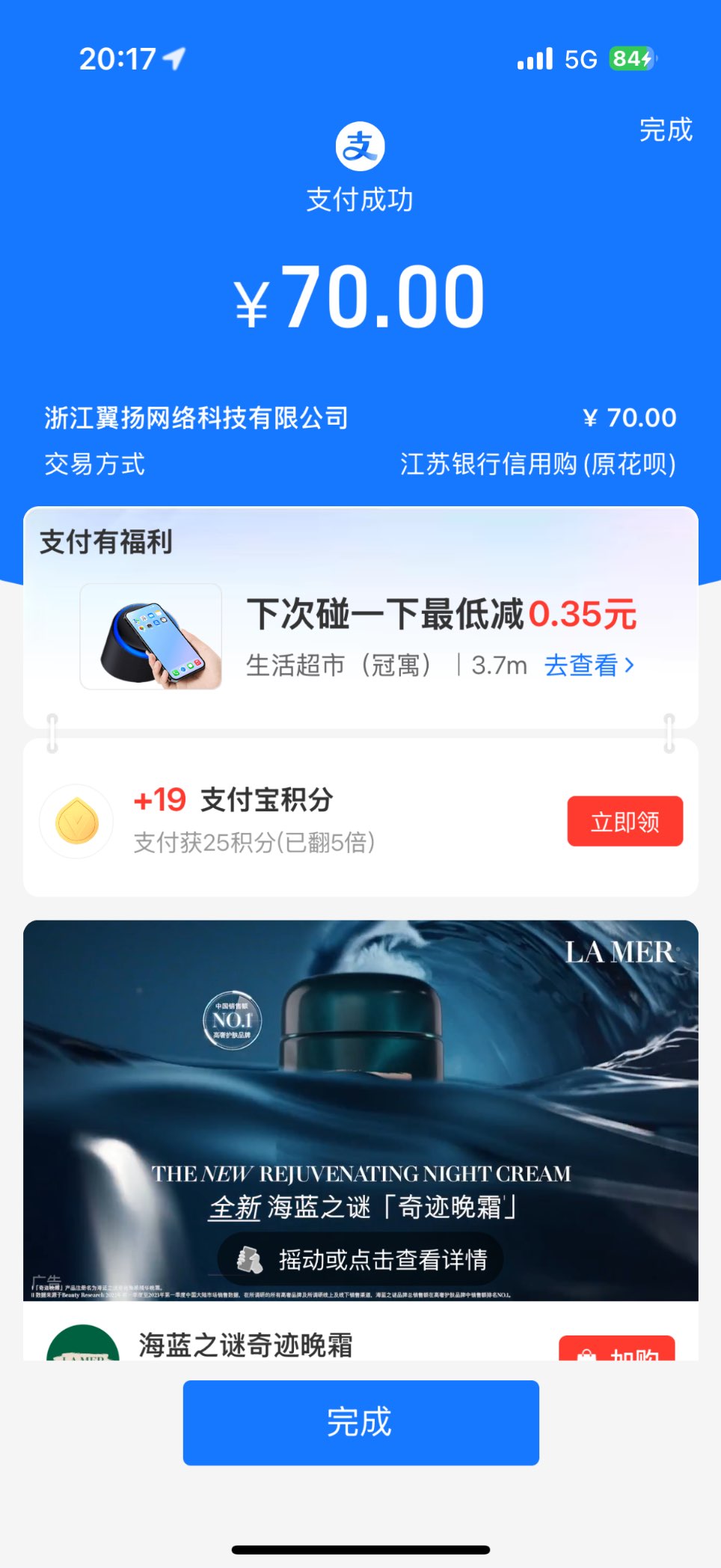Claim points with the 立即领 button
This screenshot has height=1568, width=721.
coord(625,821)
